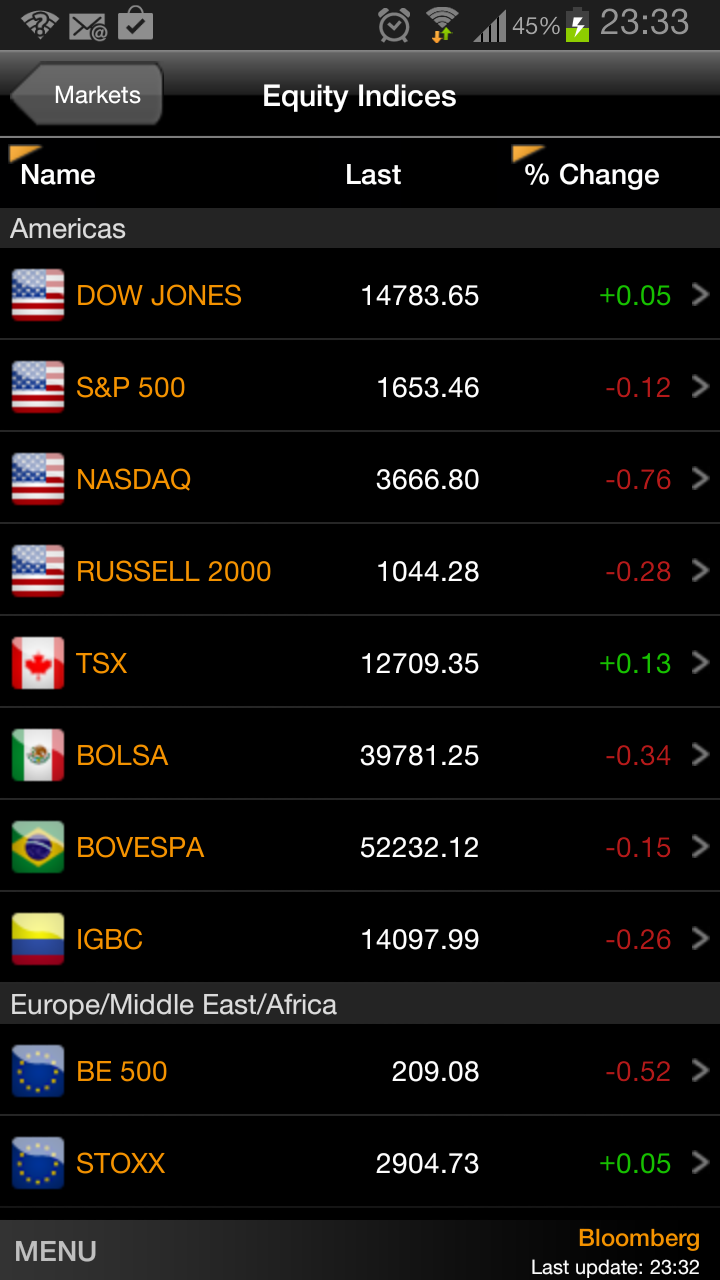Sort indices by % Change
Image resolution: width=720 pixels, height=1280 pixels.
(x=591, y=174)
